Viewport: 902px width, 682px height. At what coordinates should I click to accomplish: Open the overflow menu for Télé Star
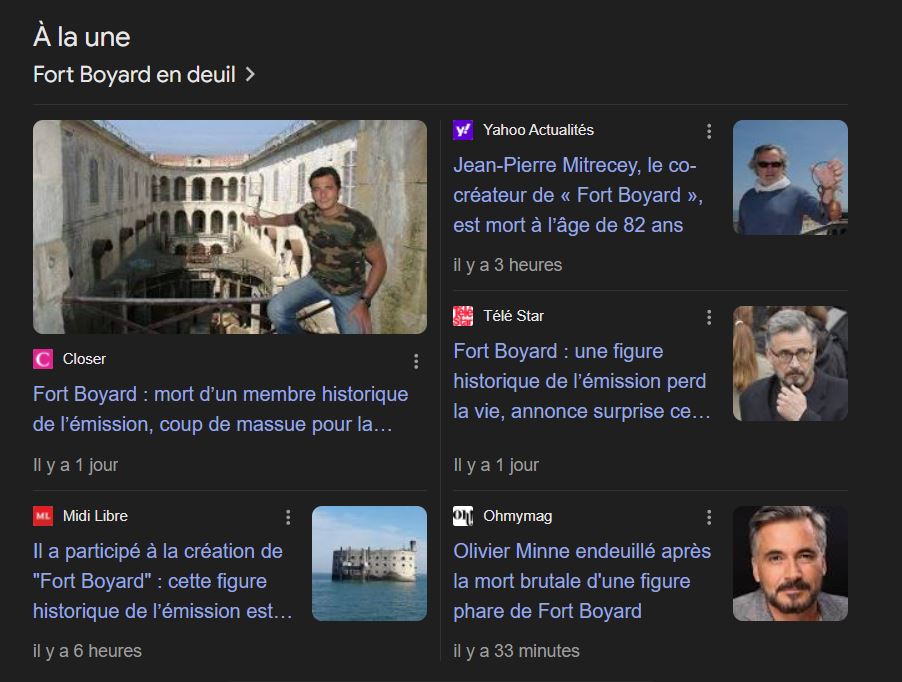(709, 317)
